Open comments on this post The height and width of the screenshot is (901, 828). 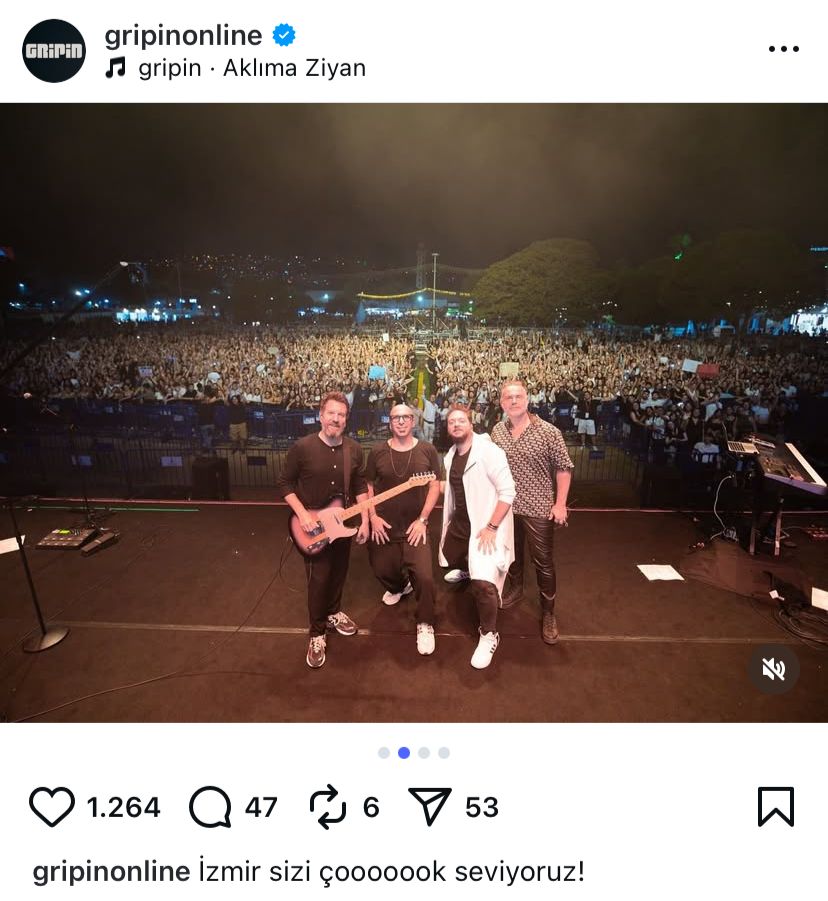point(210,807)
